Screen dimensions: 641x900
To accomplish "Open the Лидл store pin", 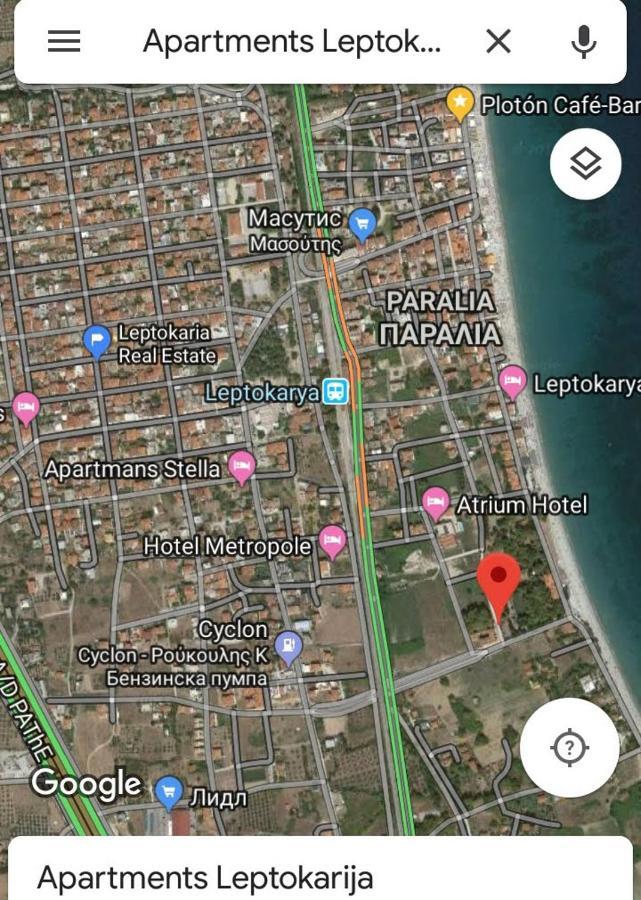I will tap(170, 792).
